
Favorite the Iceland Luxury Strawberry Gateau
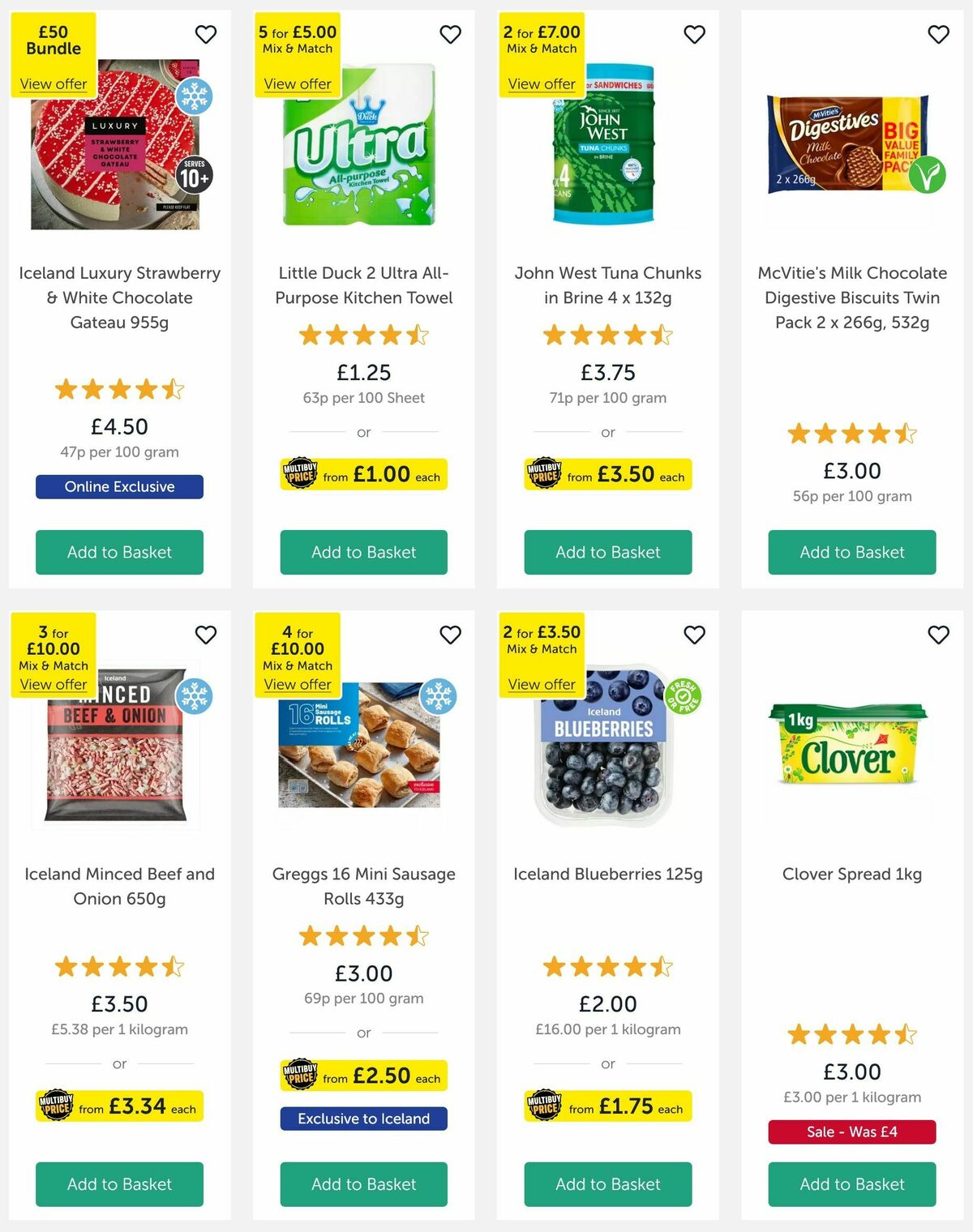[205, 35]
